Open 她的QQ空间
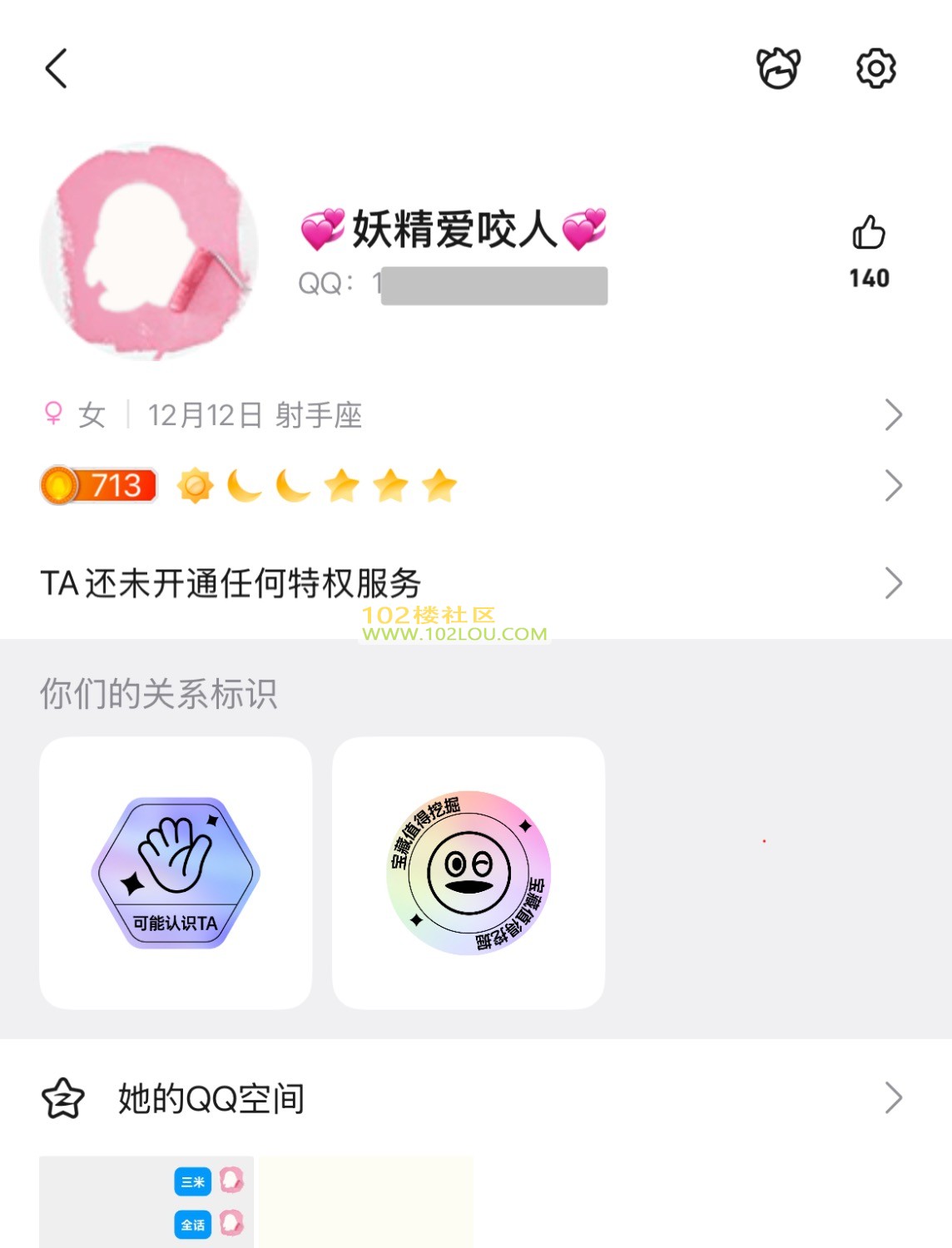The image size is (952, 1248). point(474,1098)
